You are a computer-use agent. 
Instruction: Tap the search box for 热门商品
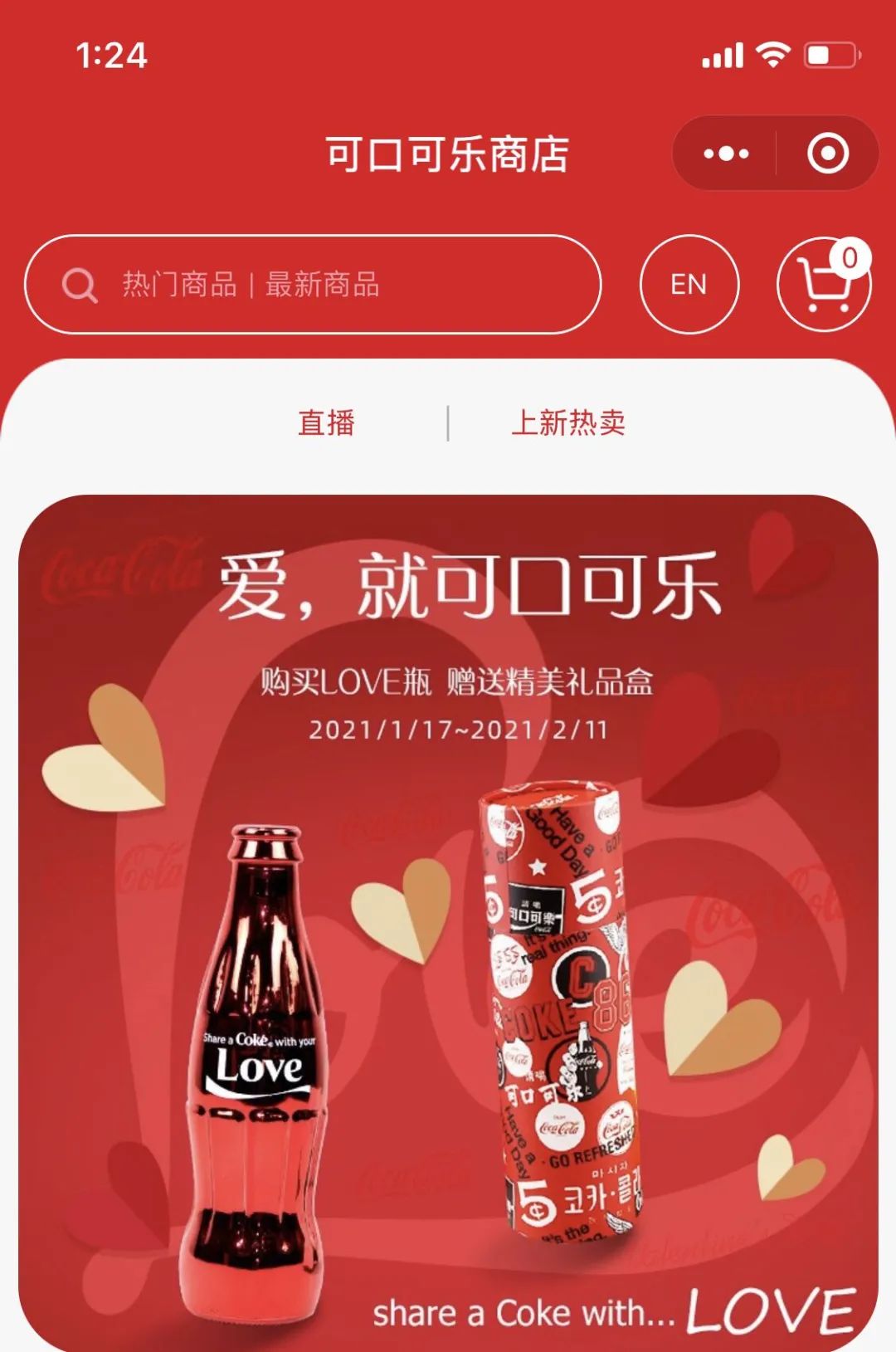tap(313, 285)
